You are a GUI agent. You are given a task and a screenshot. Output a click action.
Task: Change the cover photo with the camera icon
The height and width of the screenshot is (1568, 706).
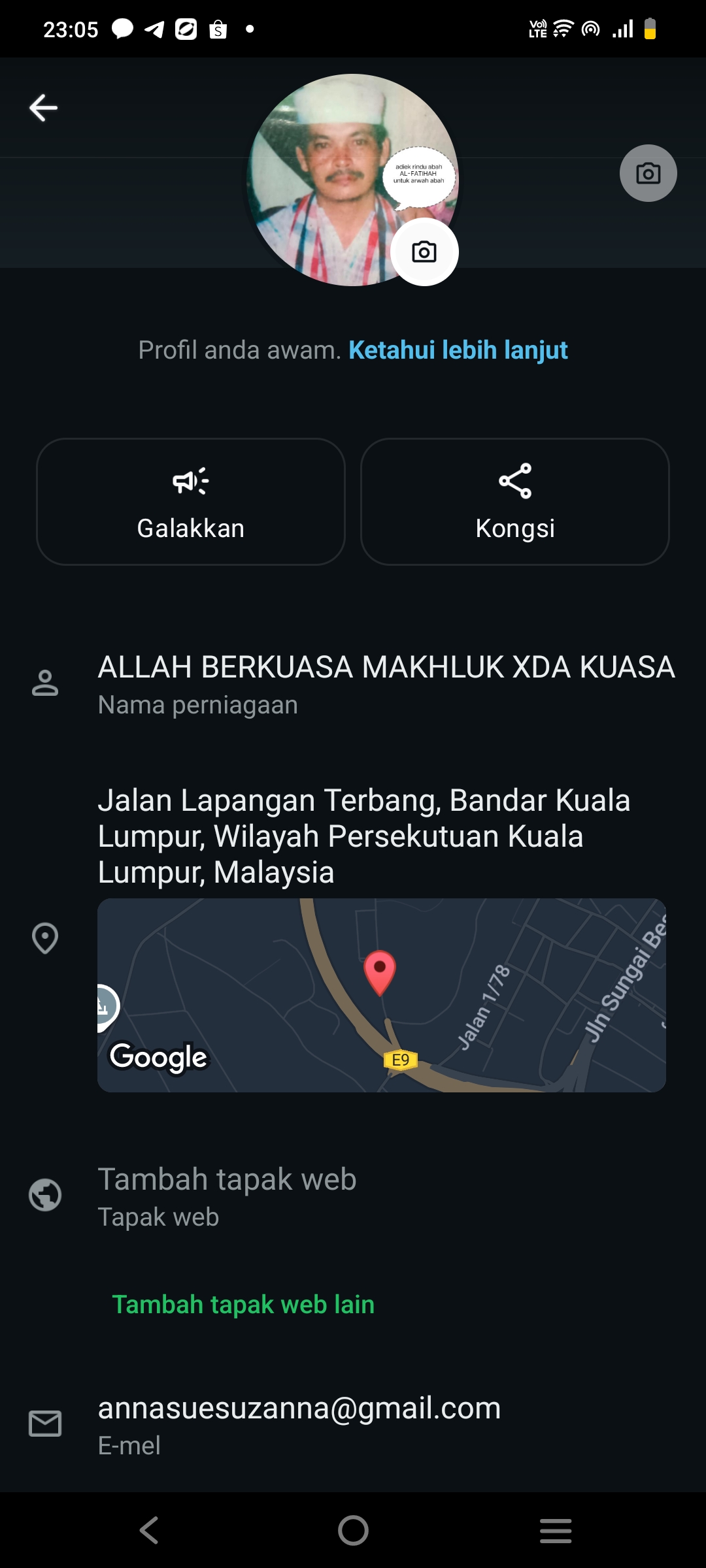pos(648,173)
